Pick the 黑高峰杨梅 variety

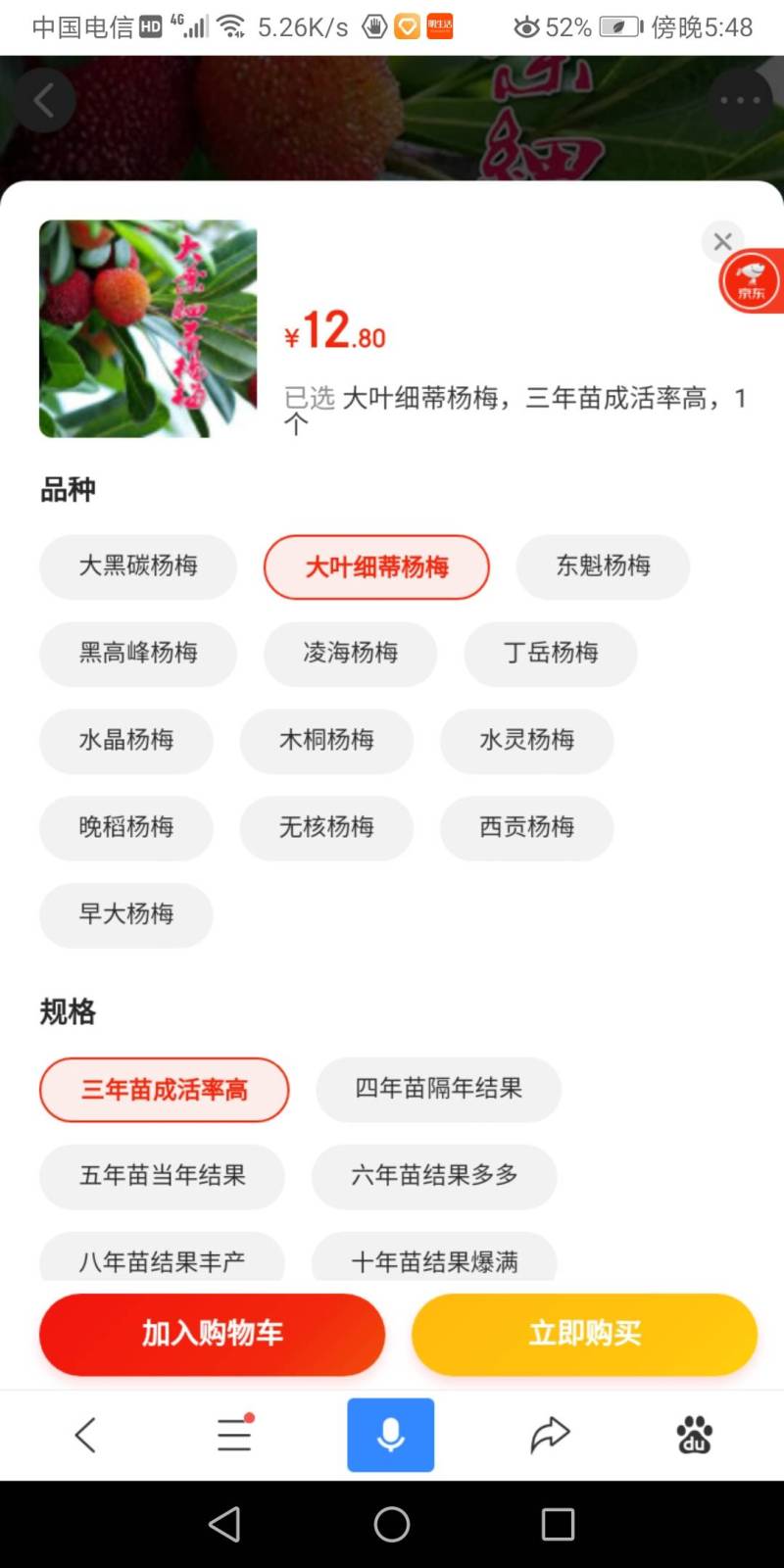(x=138, y=654)
